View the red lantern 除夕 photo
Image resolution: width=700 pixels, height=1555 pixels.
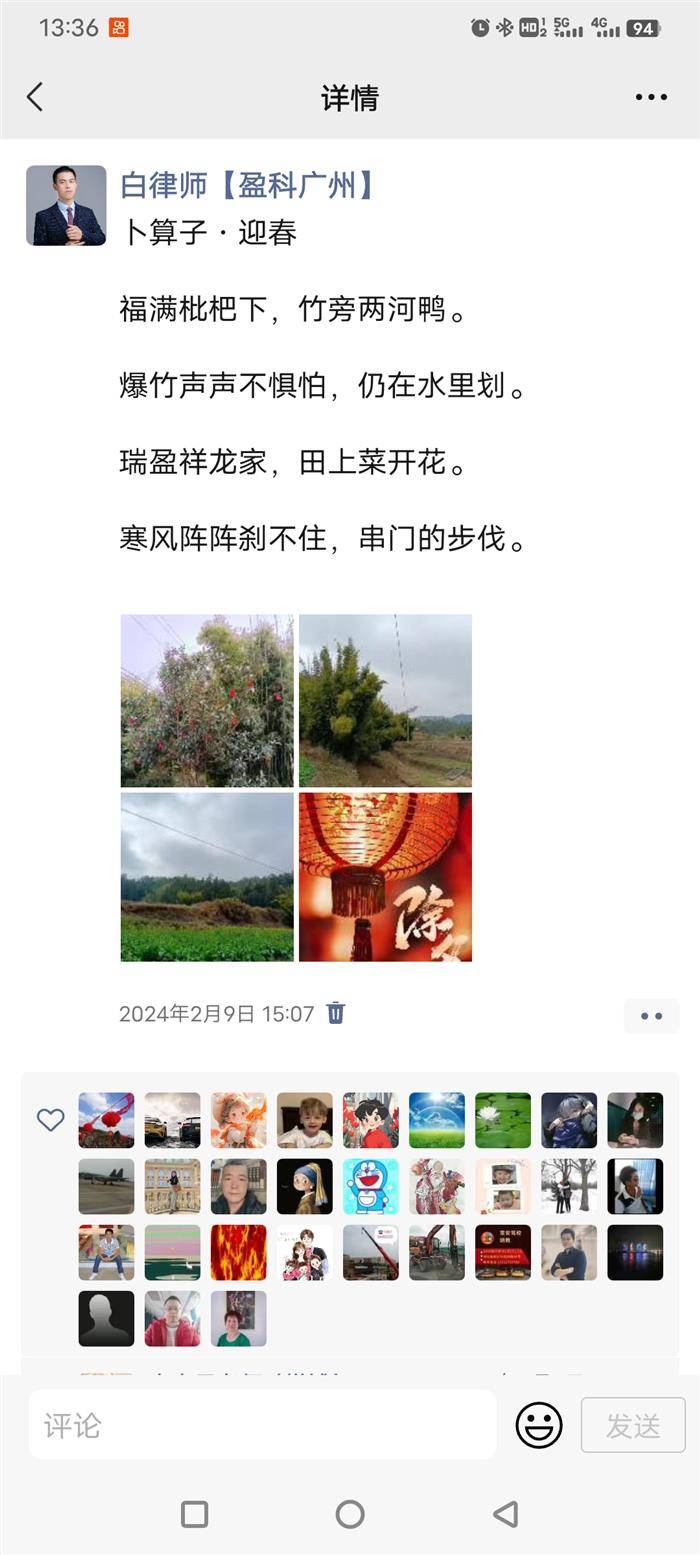click(x=385, y=877)
